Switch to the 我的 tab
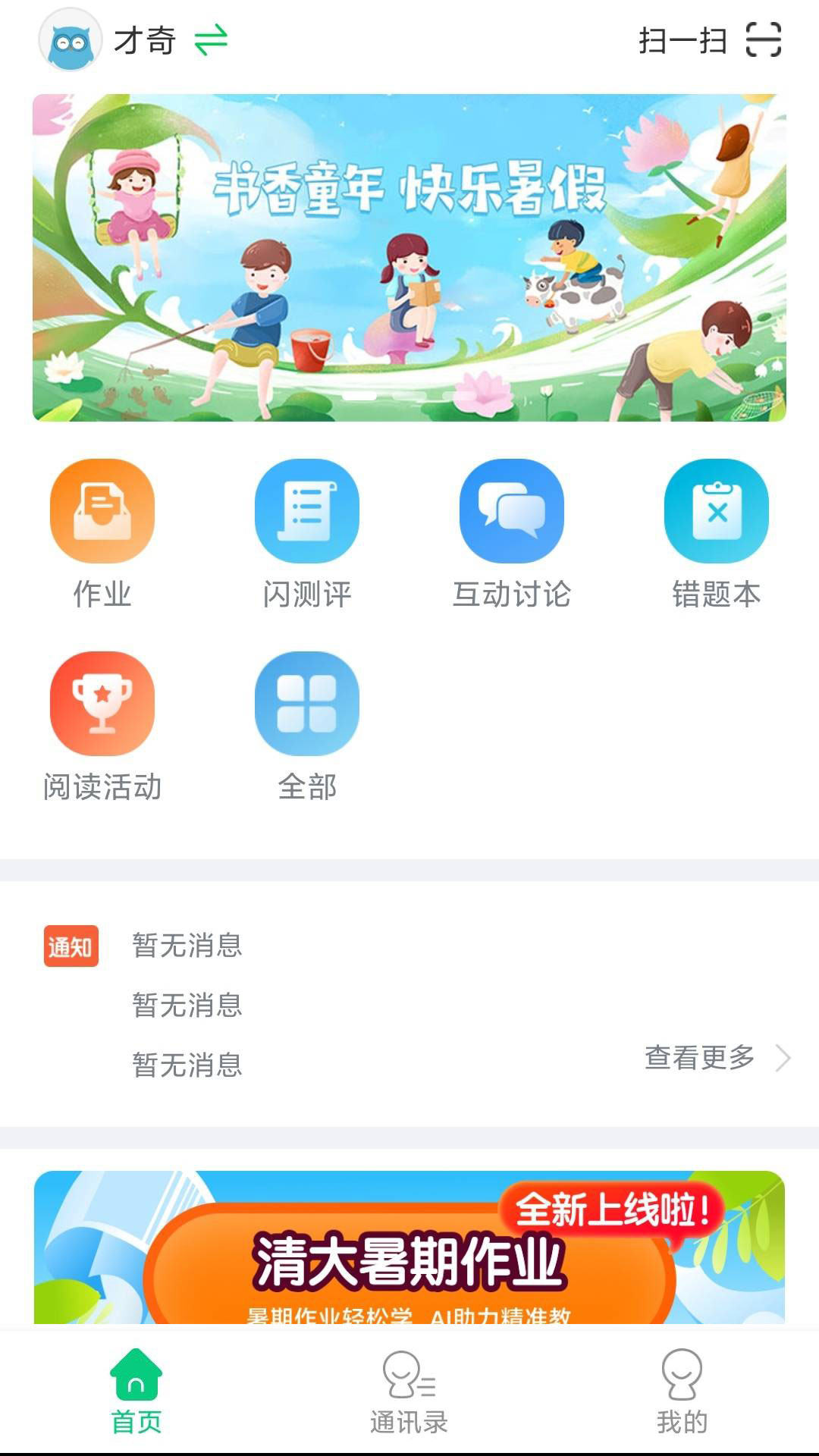Screen dimensions: 819x1456 pos(682,1392)
